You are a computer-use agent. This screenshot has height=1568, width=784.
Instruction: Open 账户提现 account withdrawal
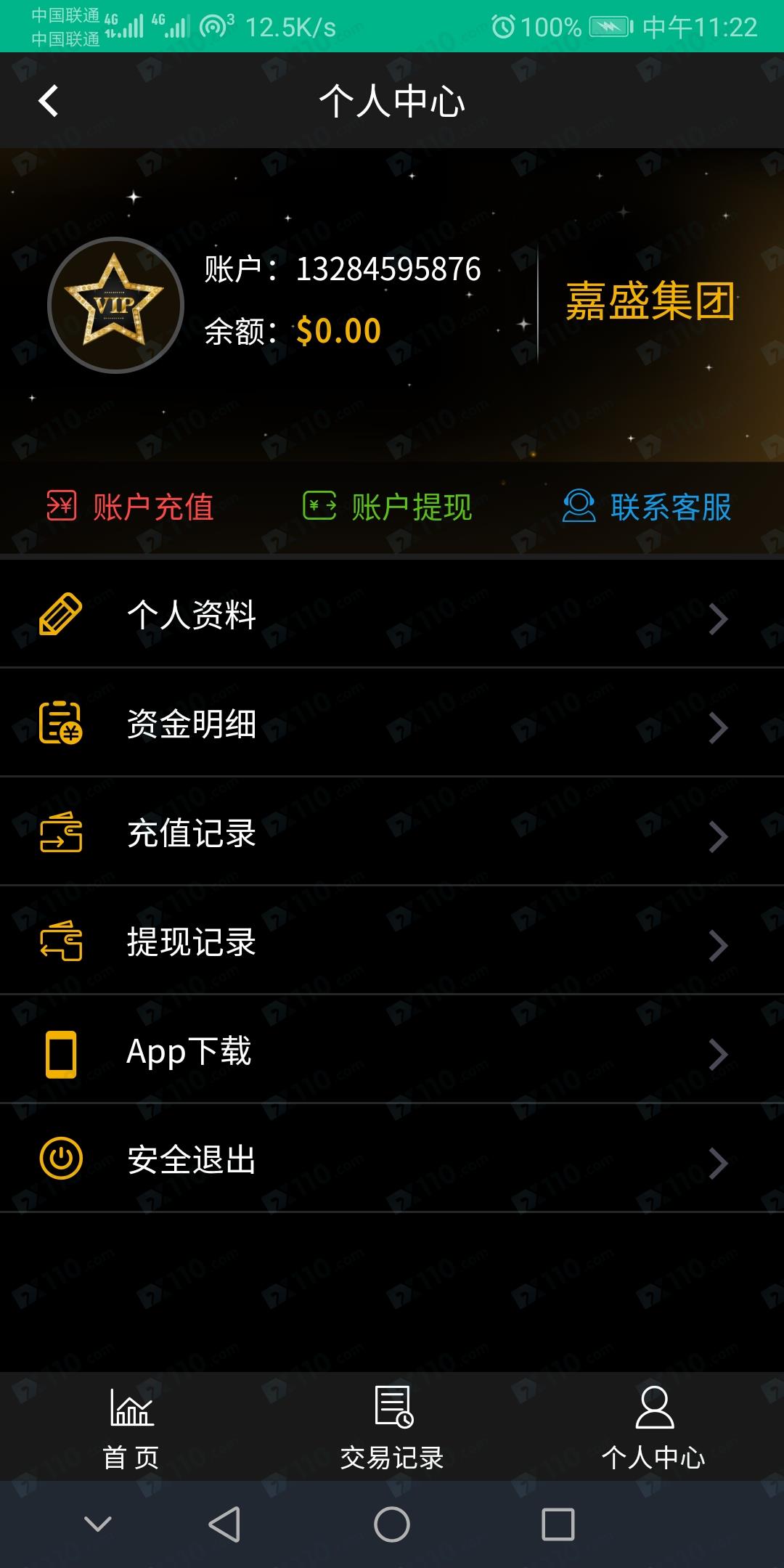388,507
